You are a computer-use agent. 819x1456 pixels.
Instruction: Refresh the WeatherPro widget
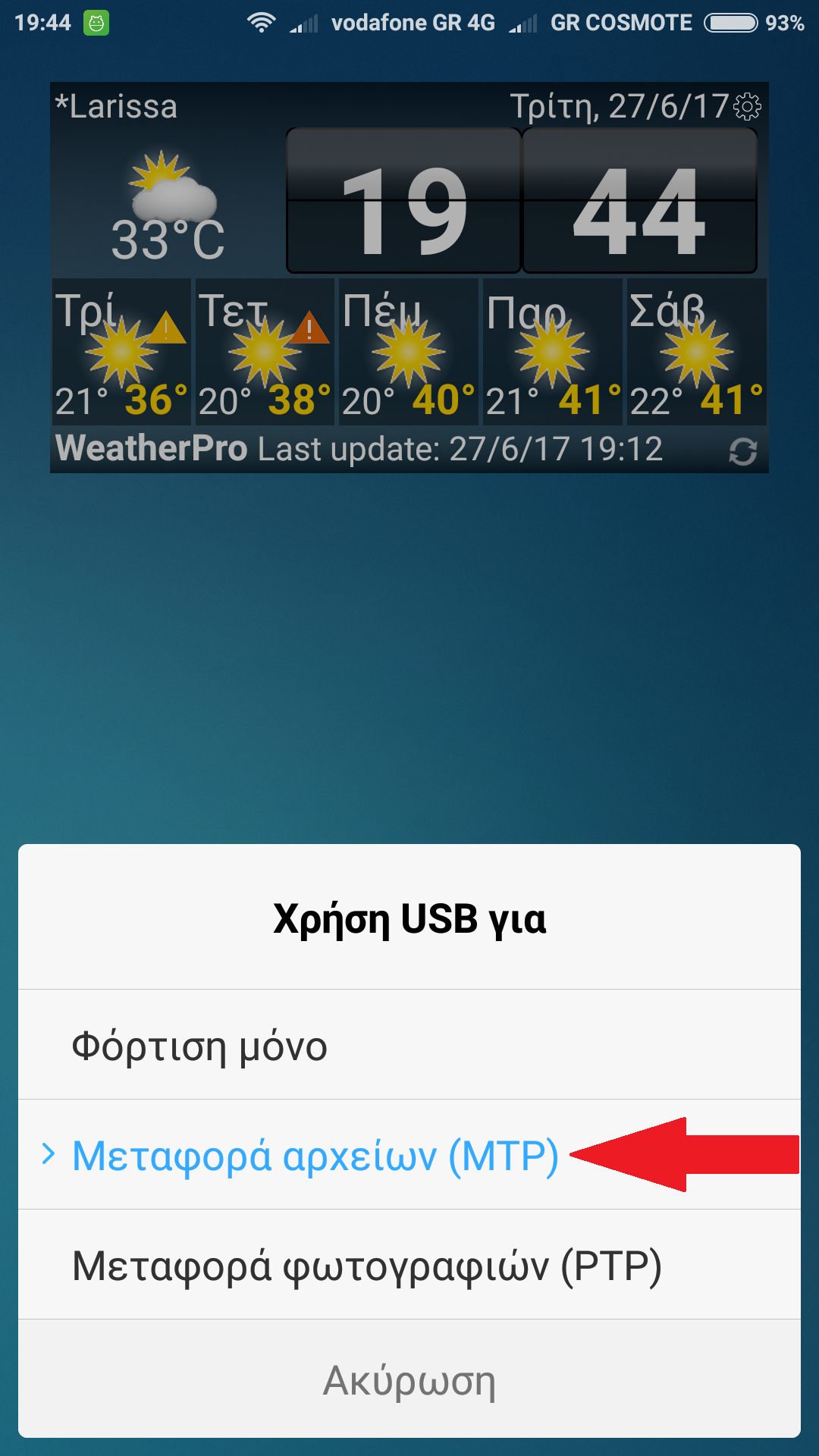(x=742, y=452)
